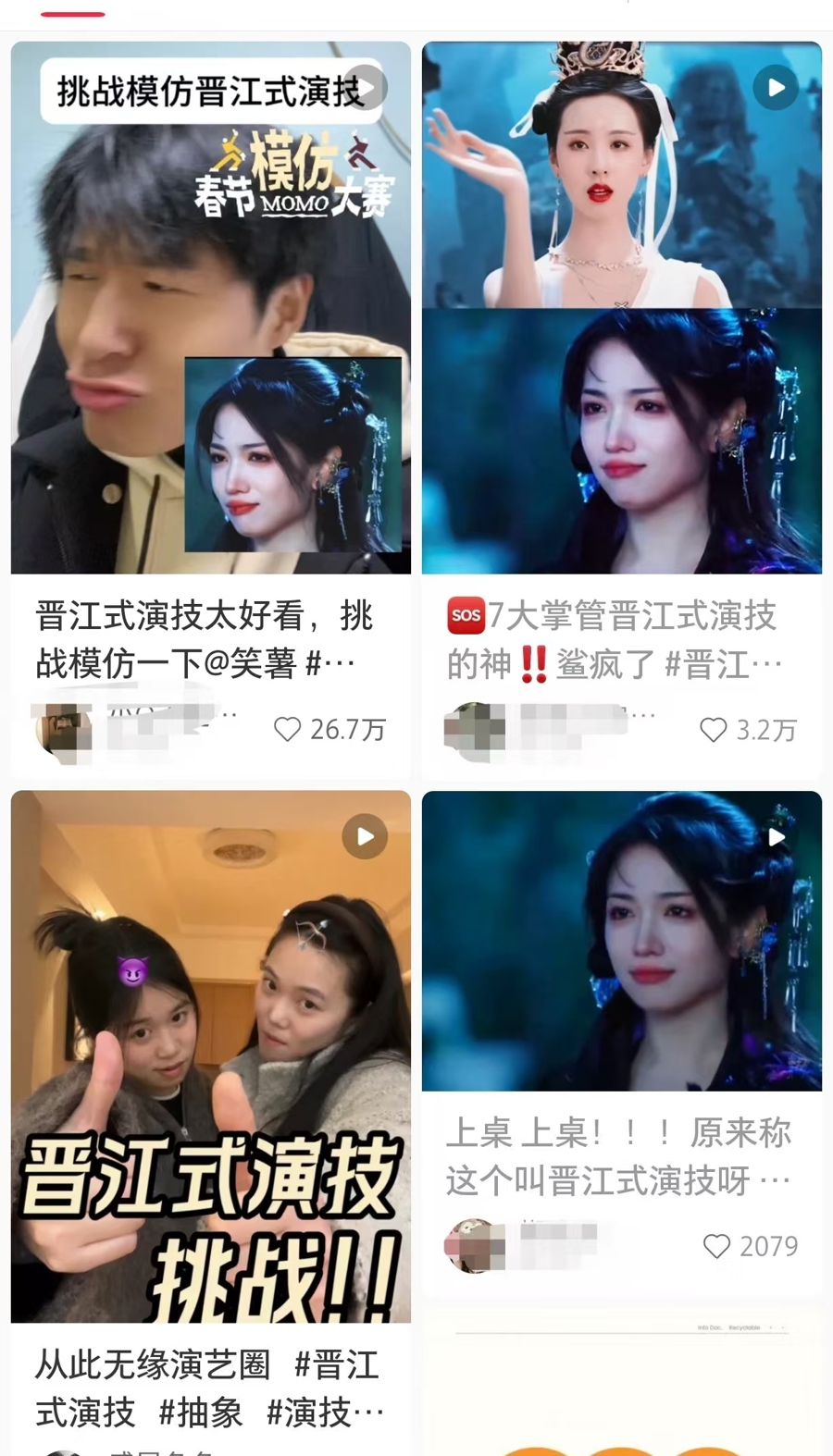This screenshot has width=833, height=1456.
Task: View author avatar of 上桌 上桌 post
Action: (x=474, y=1245)
